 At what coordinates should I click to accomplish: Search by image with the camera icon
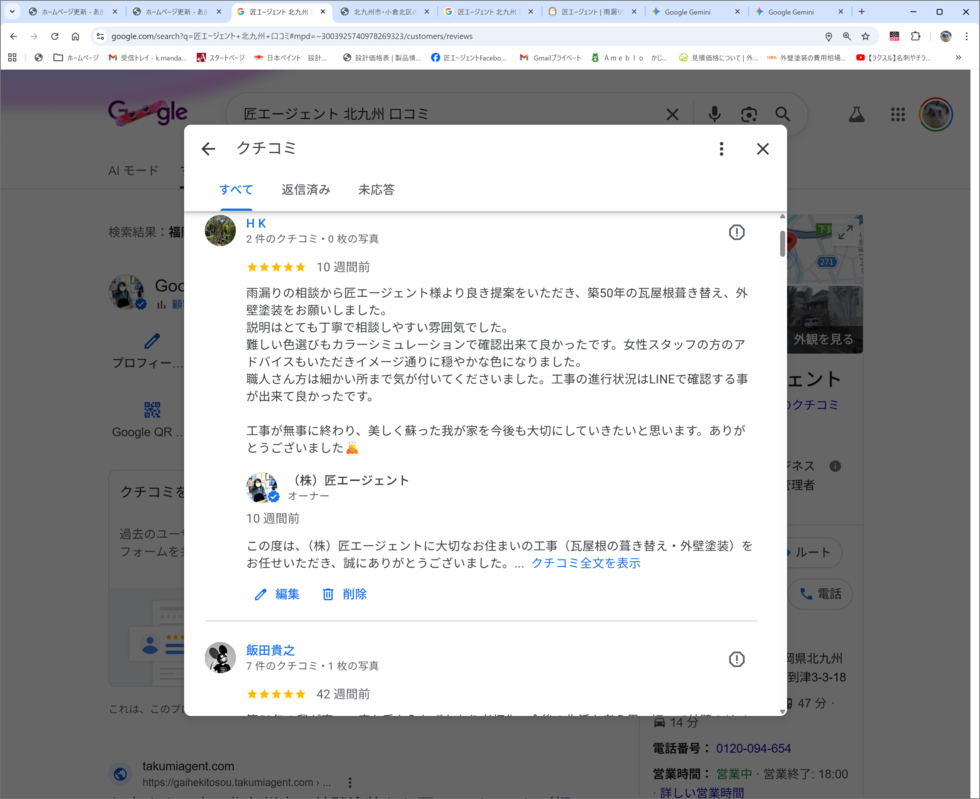749,115
